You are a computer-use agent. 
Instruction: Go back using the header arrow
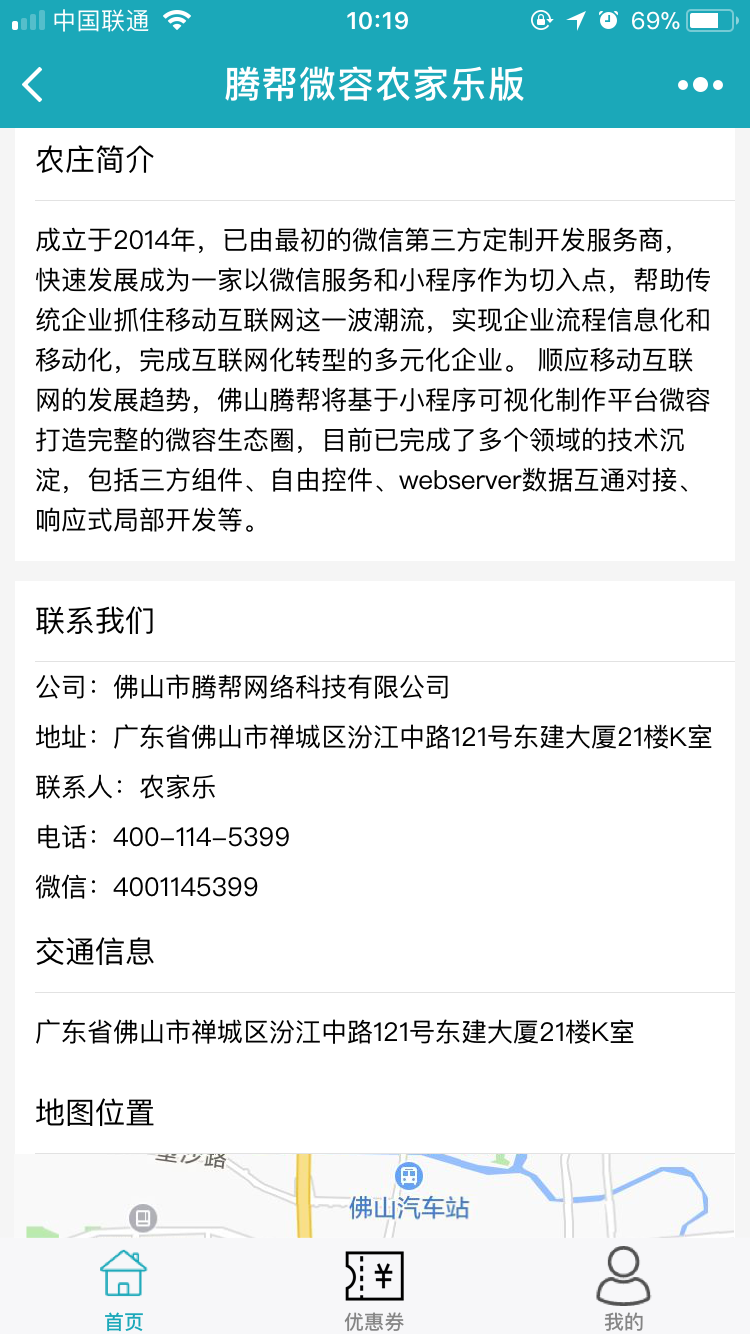[33, 85]
